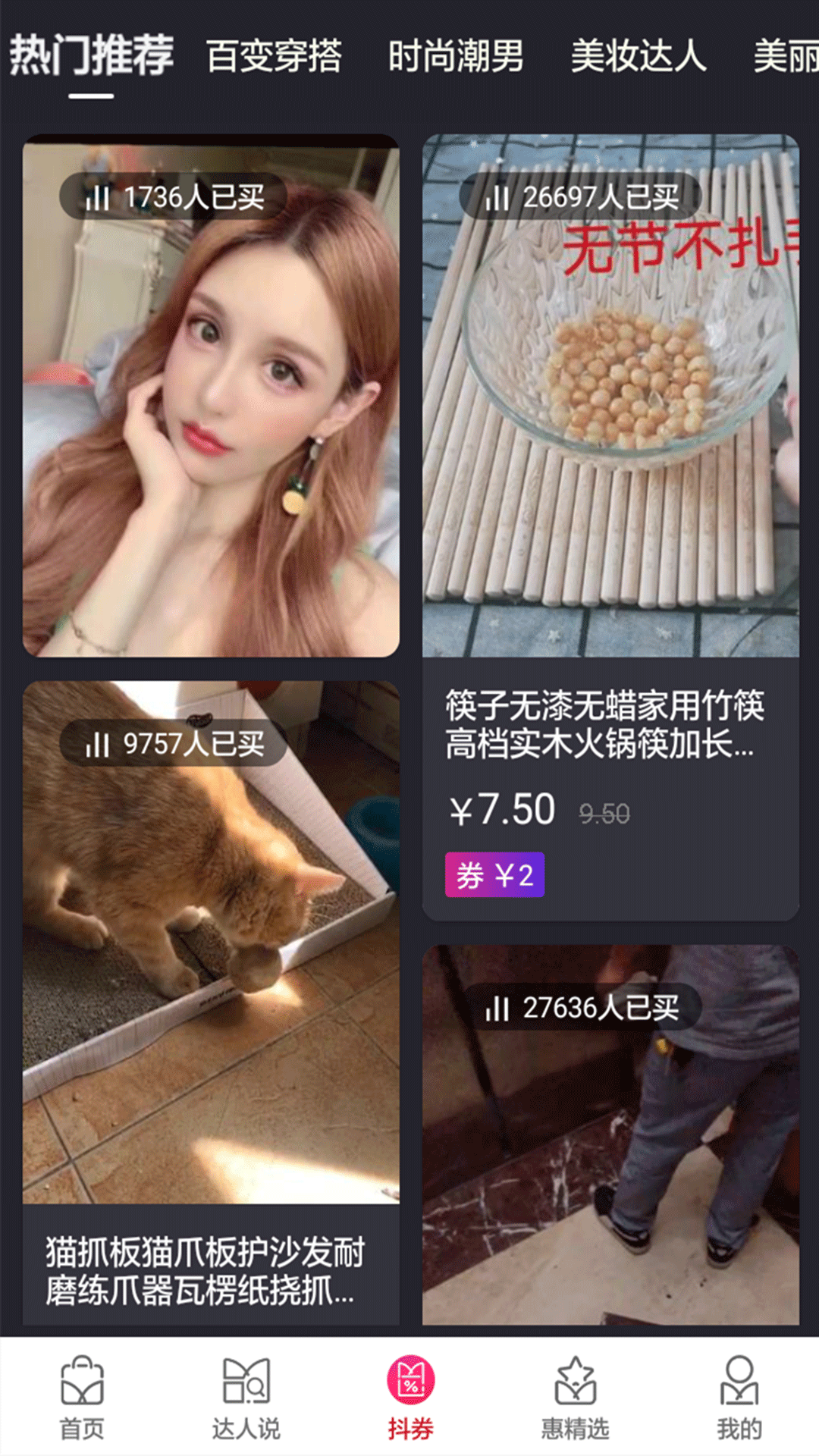Click the ¥7.50 price label
Image resolution: width=819 pixels, height=1456 pixels.
(501, 809)
